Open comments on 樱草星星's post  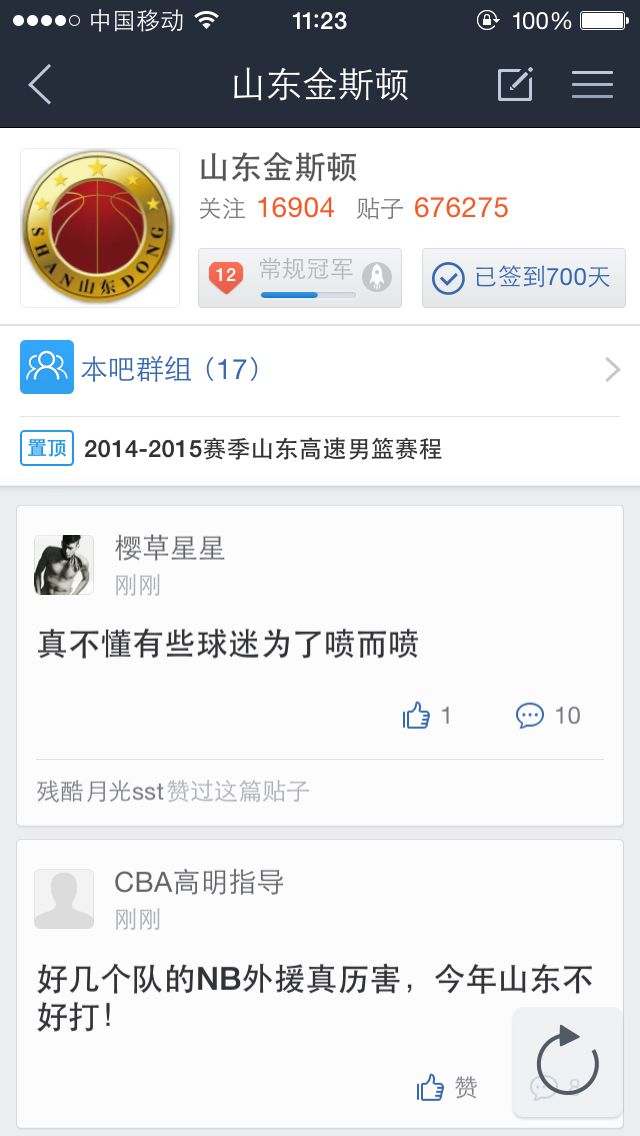click(548, 716)
